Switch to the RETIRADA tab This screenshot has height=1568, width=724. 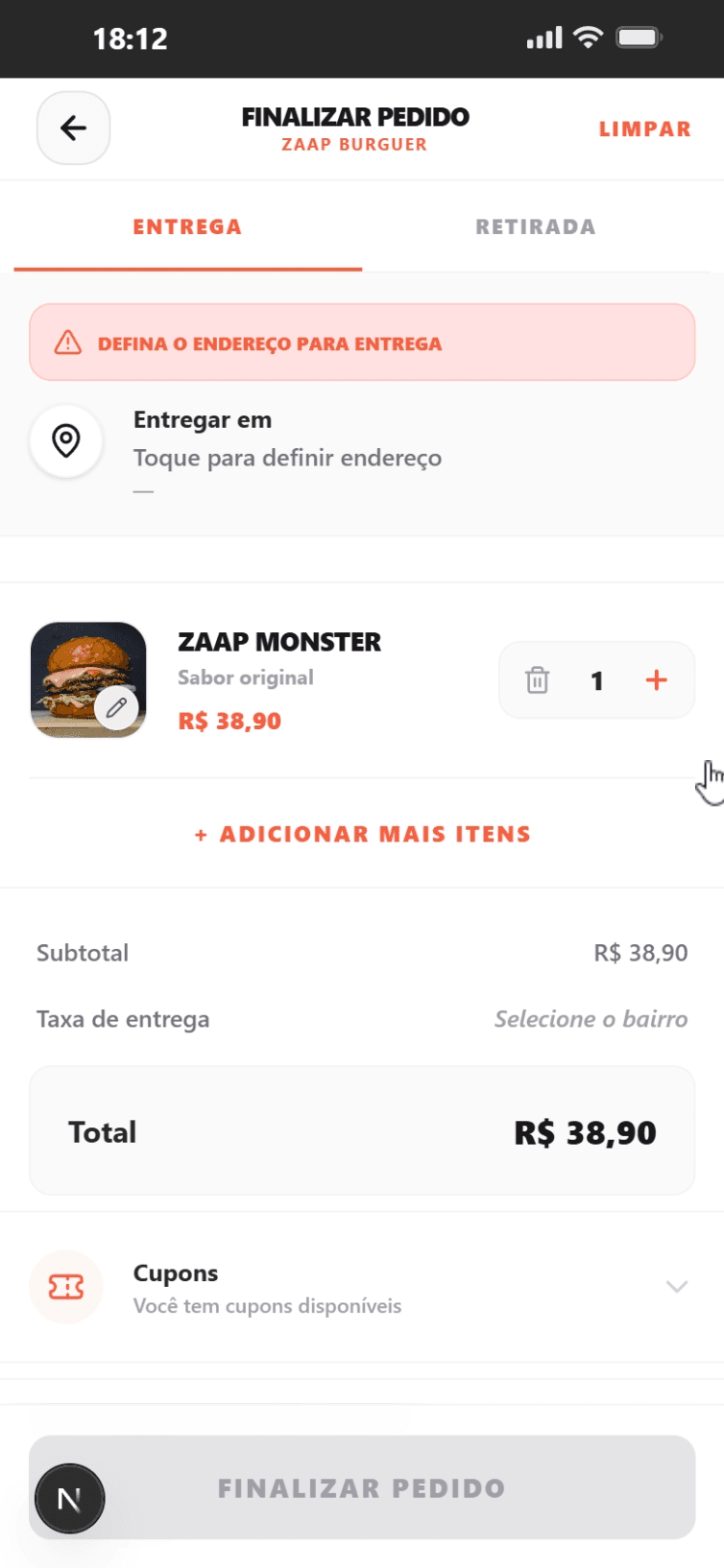coord(535,226)
